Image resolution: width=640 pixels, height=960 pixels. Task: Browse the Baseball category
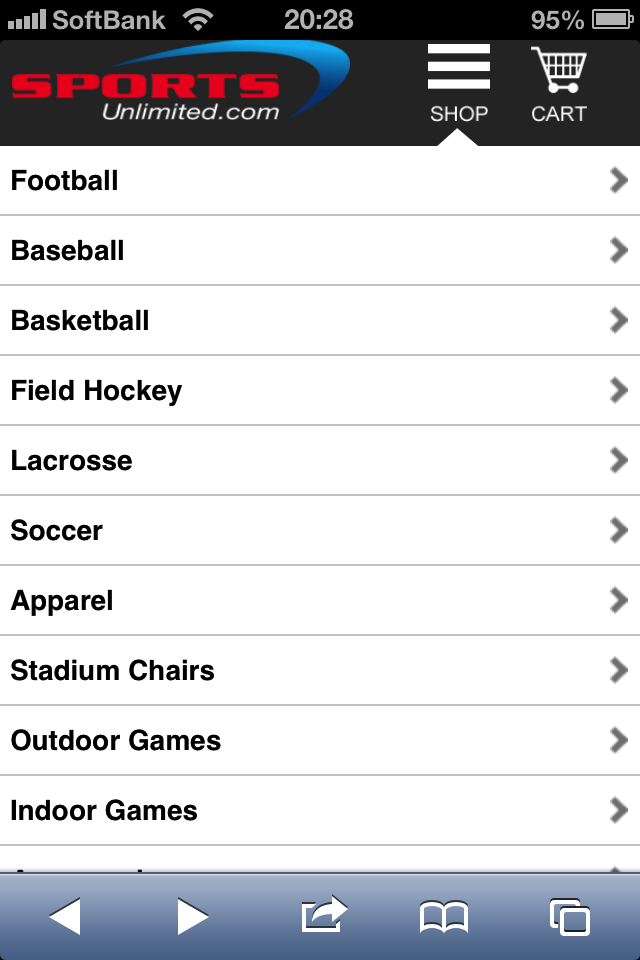click(x=320, y=251)
